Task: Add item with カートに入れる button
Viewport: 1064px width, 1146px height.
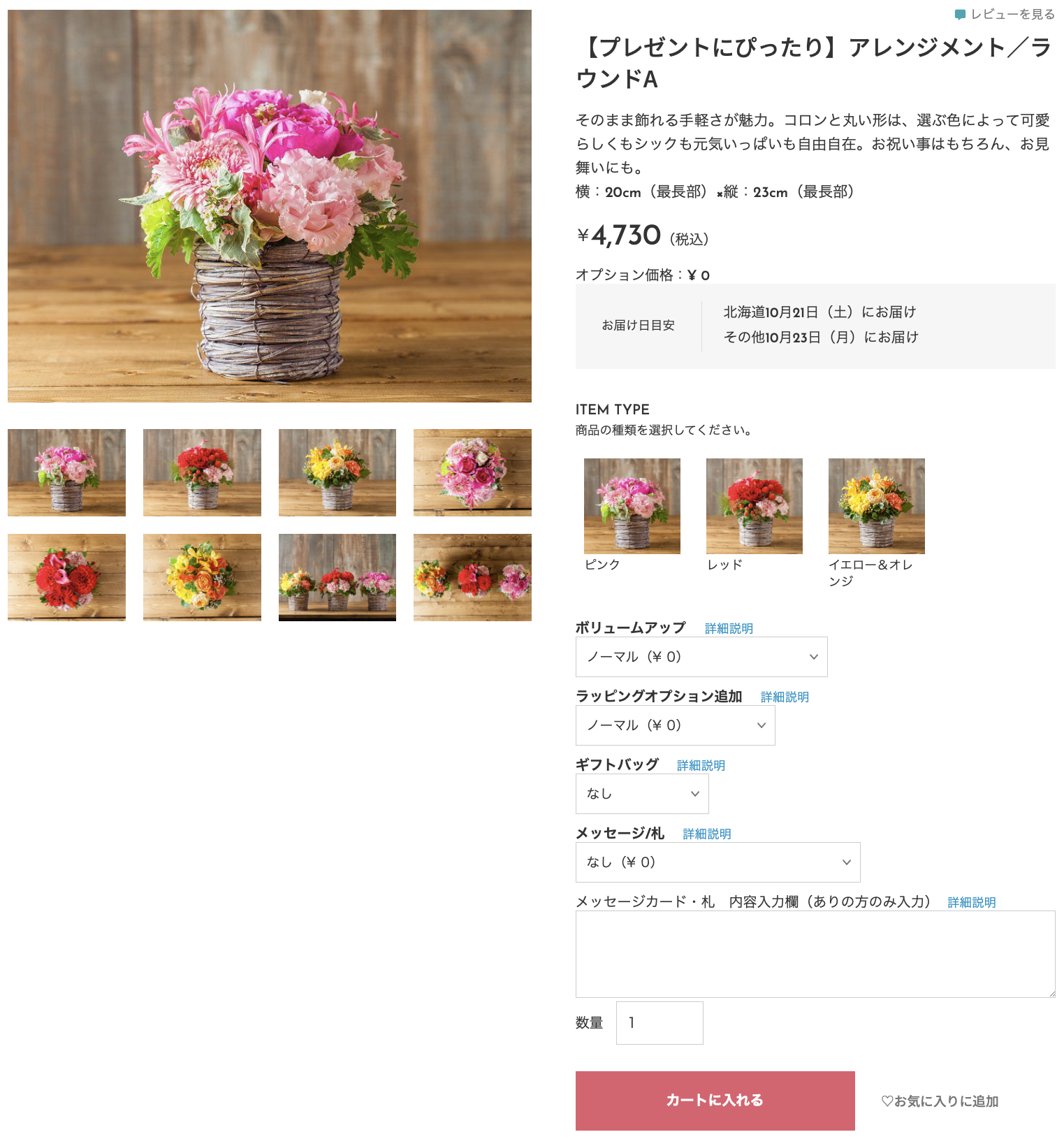Action: point(715,1101)
